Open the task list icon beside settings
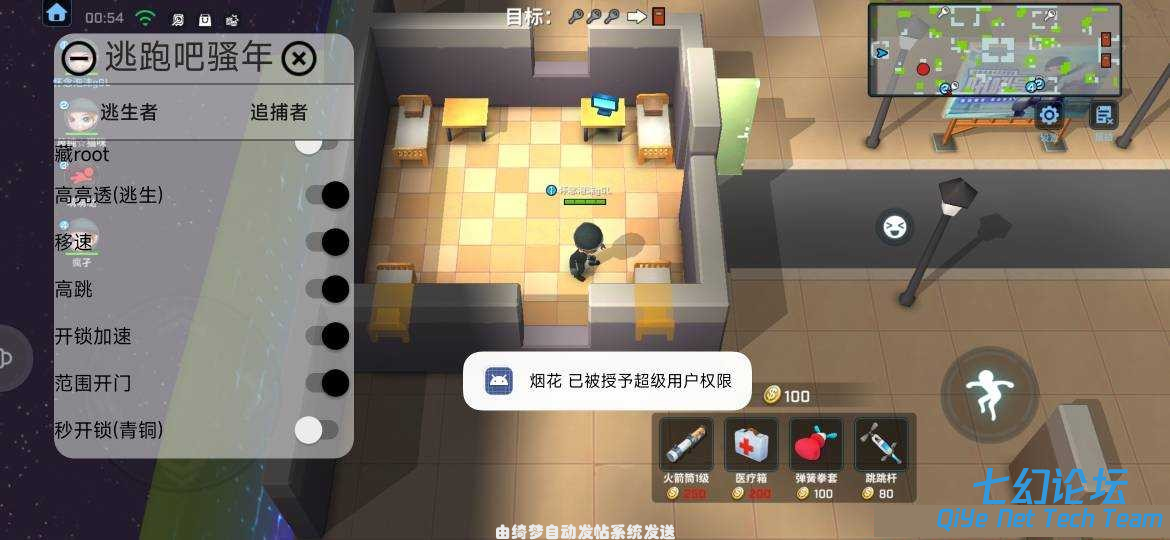The image size is (1170, 540). [x=1103, y=116]
